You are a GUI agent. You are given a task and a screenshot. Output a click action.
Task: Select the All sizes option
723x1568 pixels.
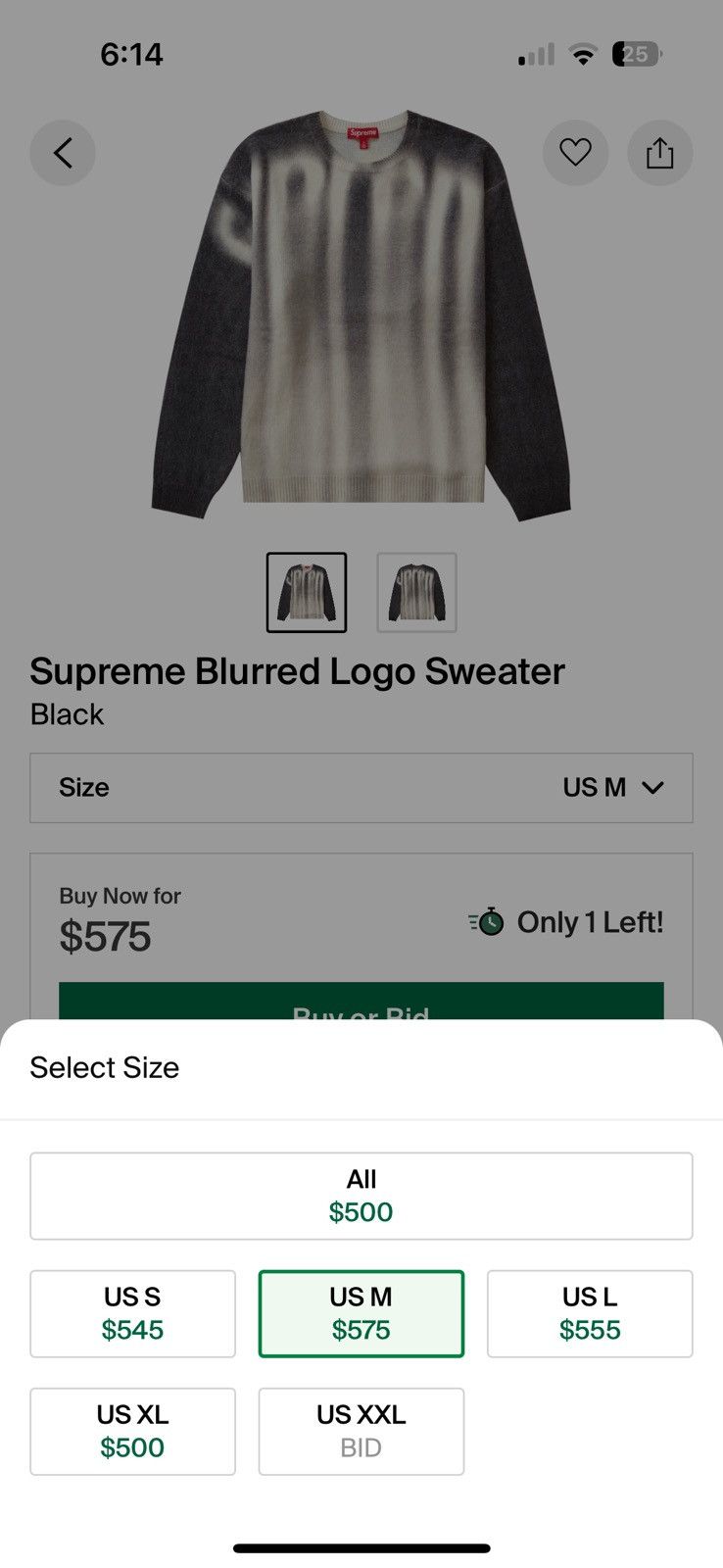point(361,1196)
